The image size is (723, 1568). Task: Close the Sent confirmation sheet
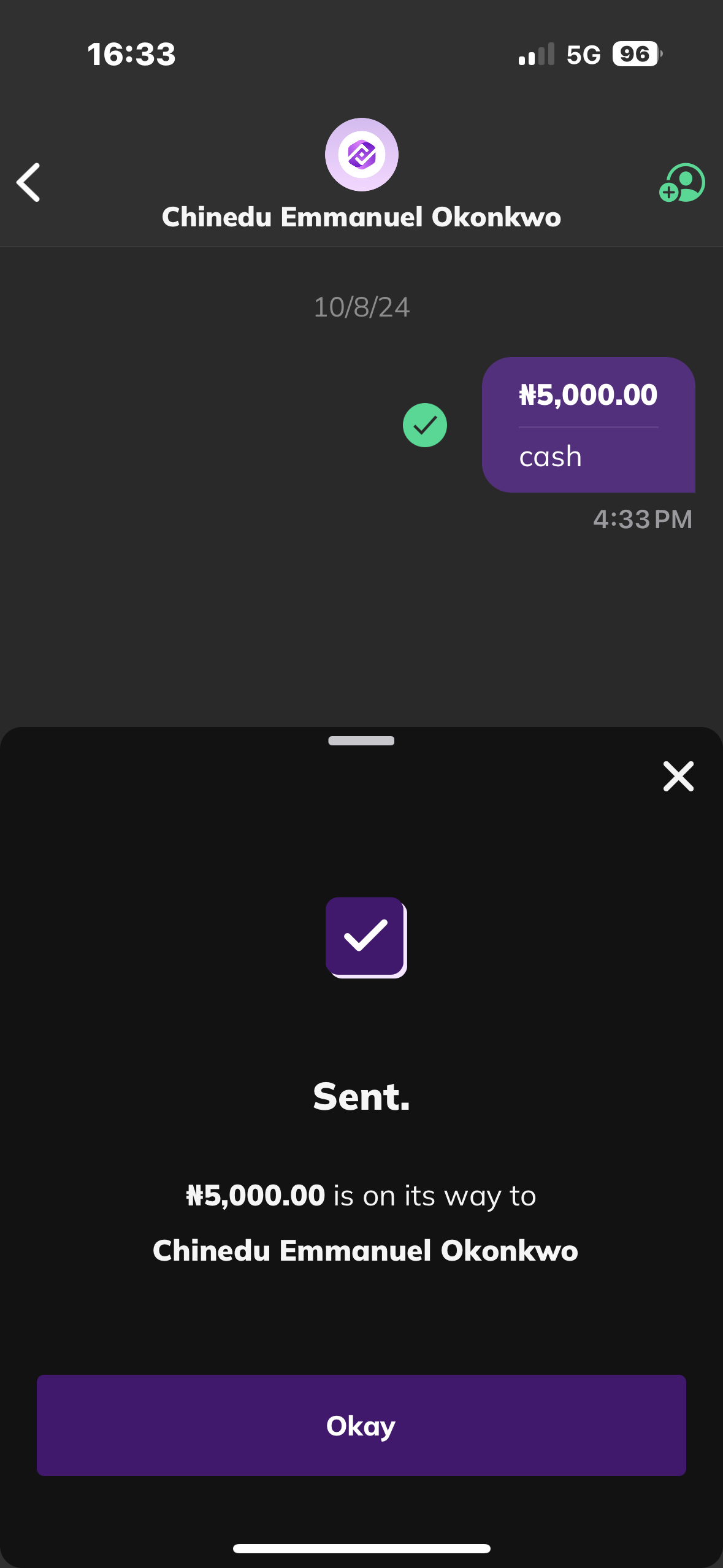678,776
